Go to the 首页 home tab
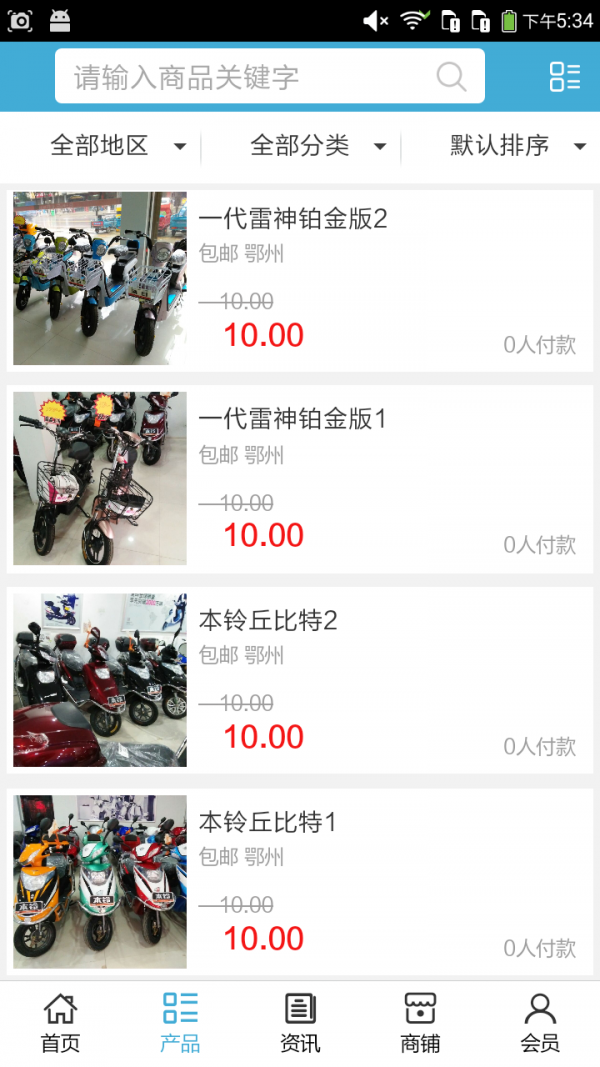The image size is (600, 1067). point(60,1023)
